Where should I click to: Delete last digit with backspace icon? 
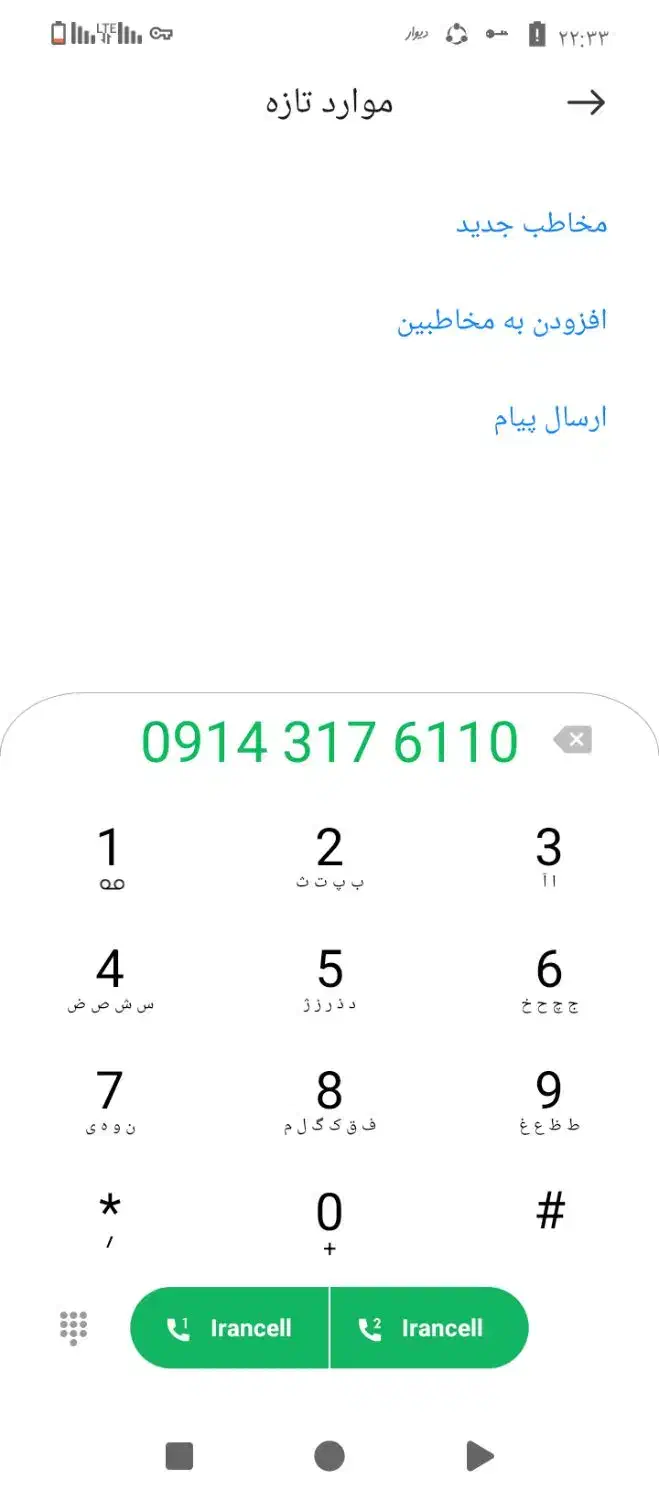[572, 741]
